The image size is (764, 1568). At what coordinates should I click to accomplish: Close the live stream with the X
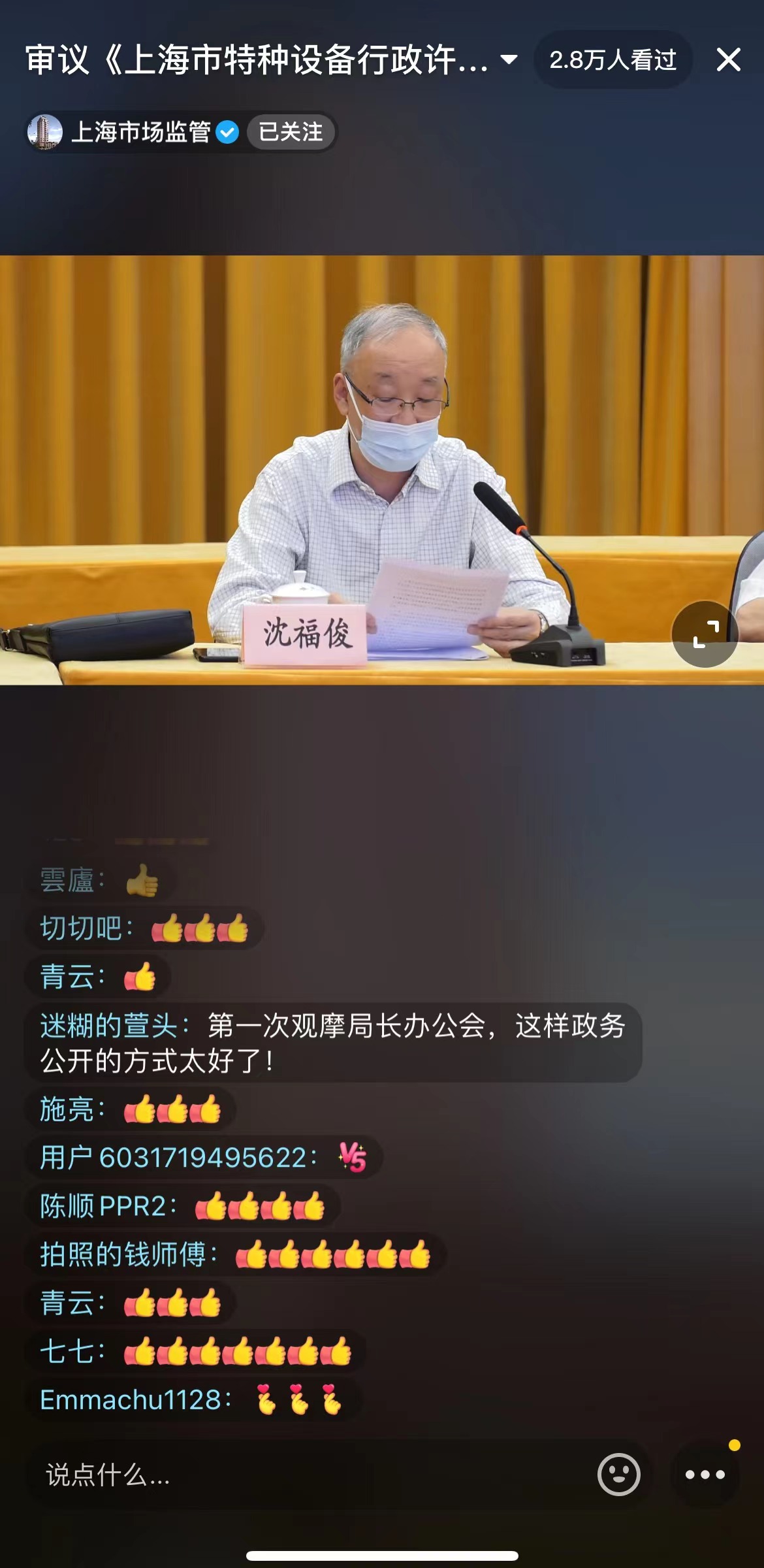(x=728, y=59)
